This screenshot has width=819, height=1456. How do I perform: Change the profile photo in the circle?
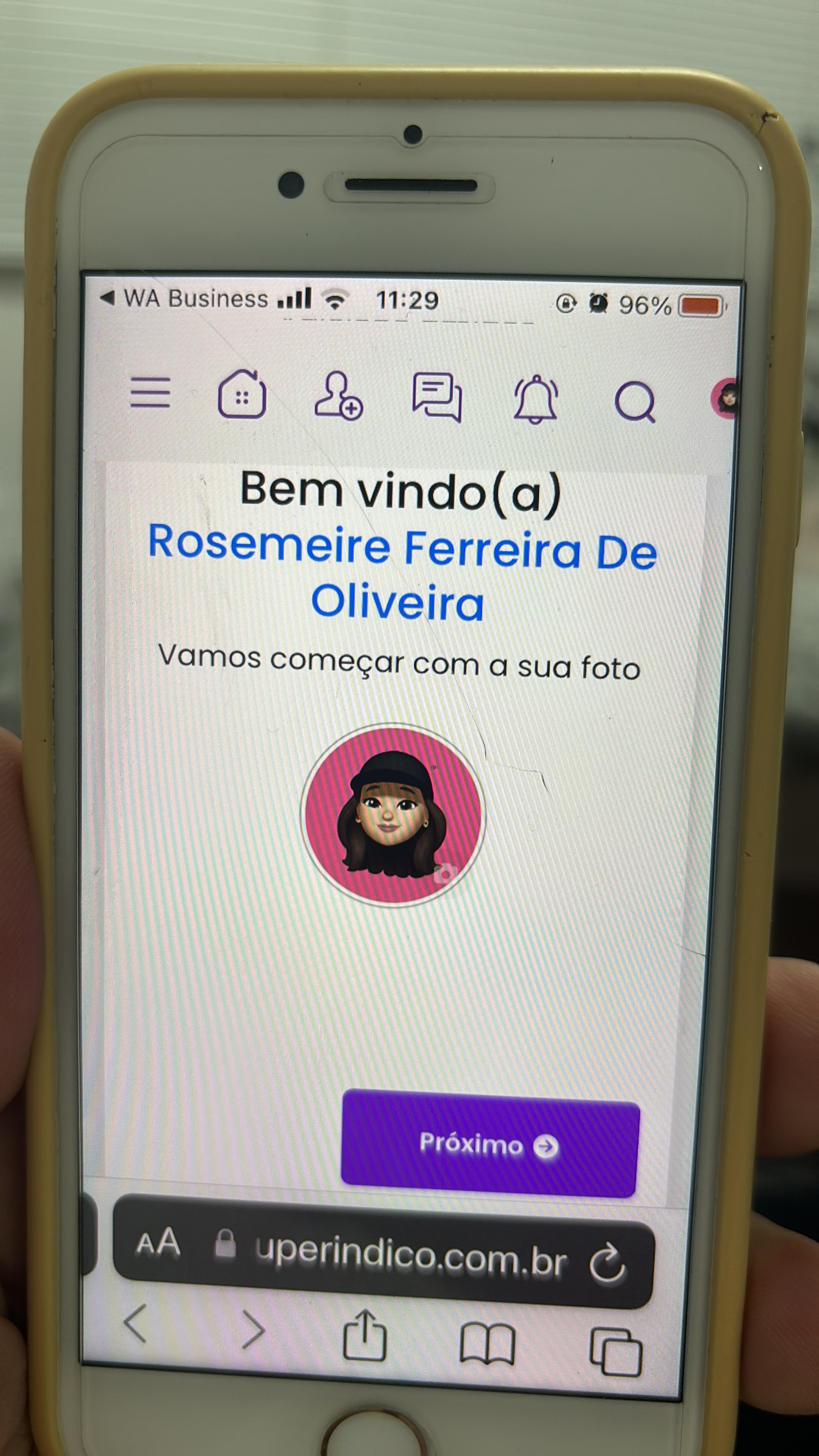tap(393, 814)
